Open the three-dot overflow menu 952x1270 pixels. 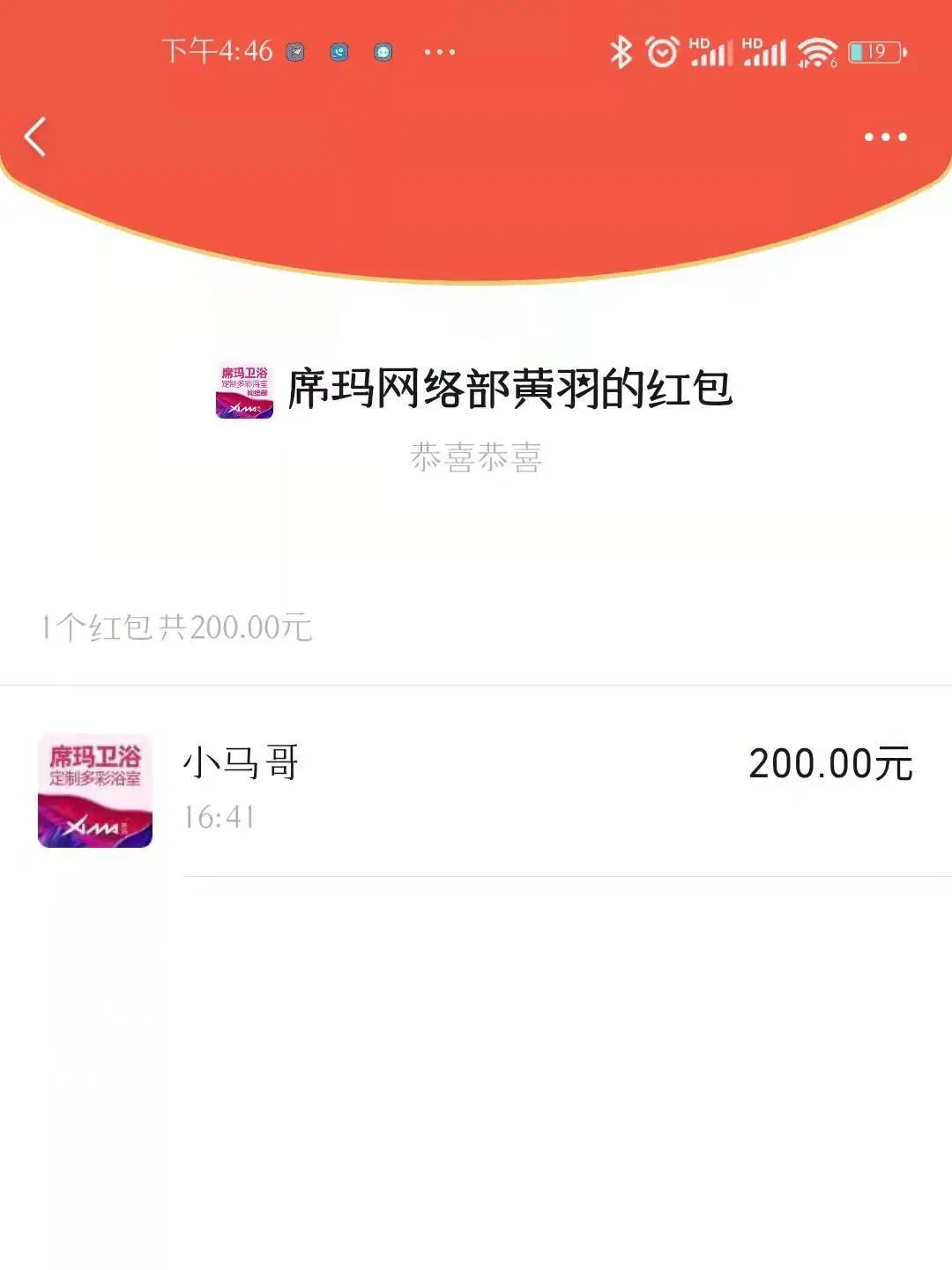point(885,137)
